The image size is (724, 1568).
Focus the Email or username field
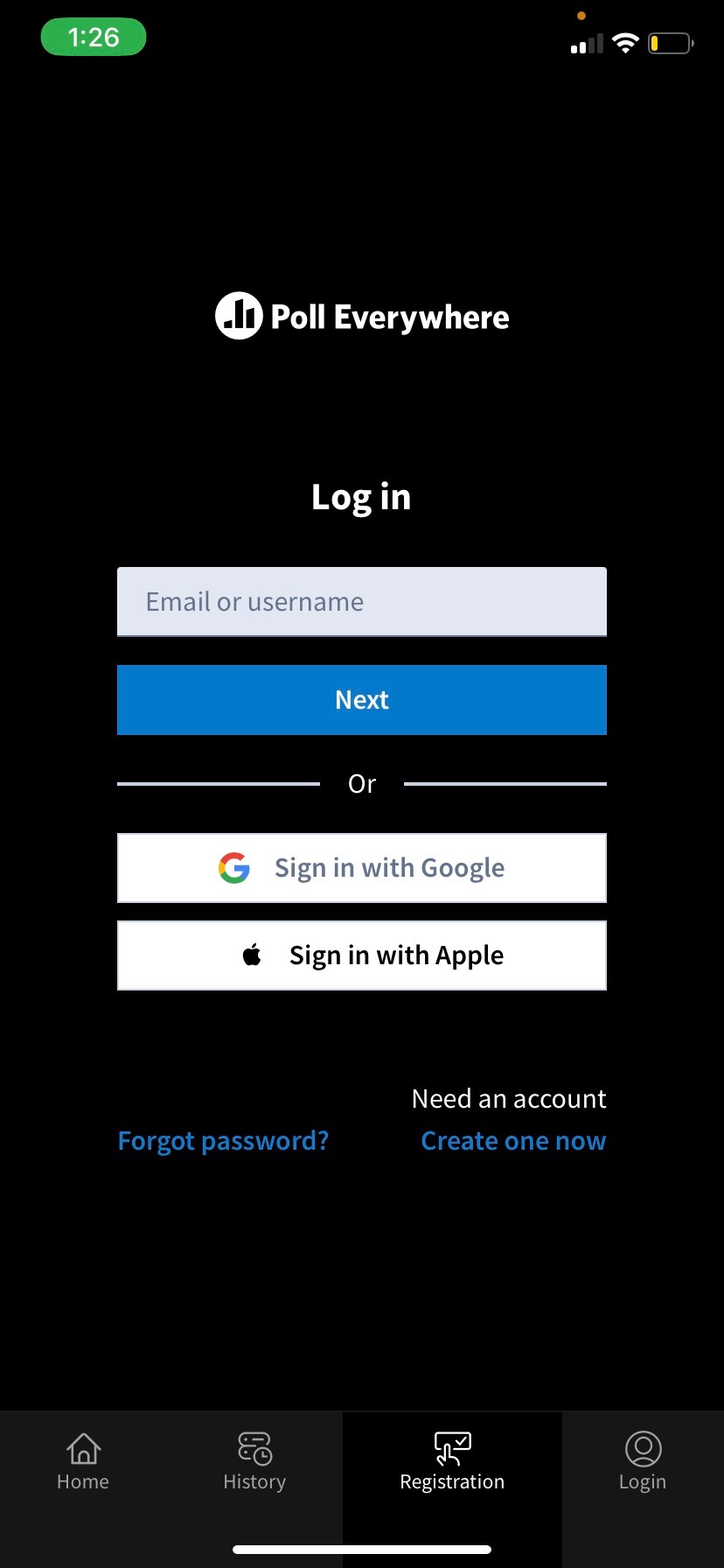[361, 602]
